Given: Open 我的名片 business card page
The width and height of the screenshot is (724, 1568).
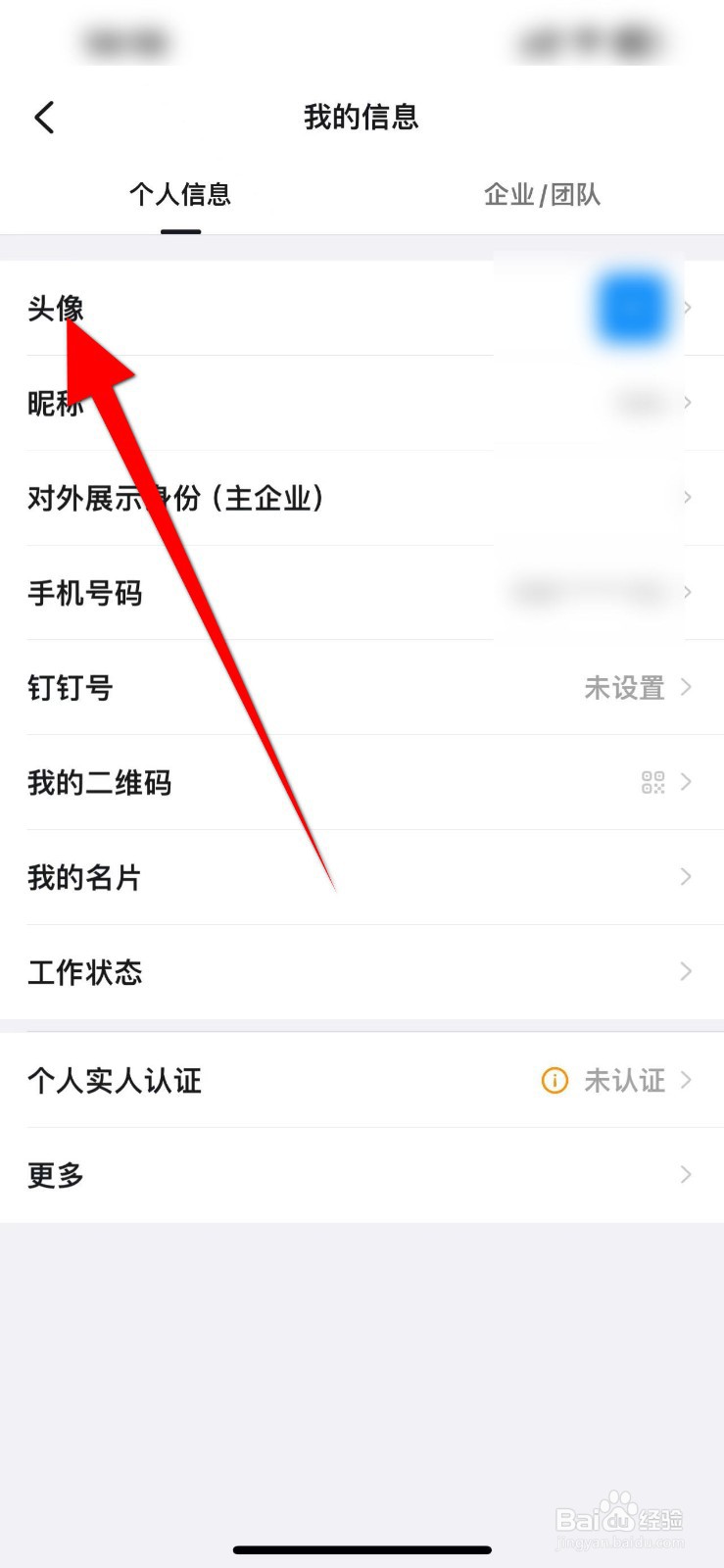Looking at the screenshot, I should (83, 877).
